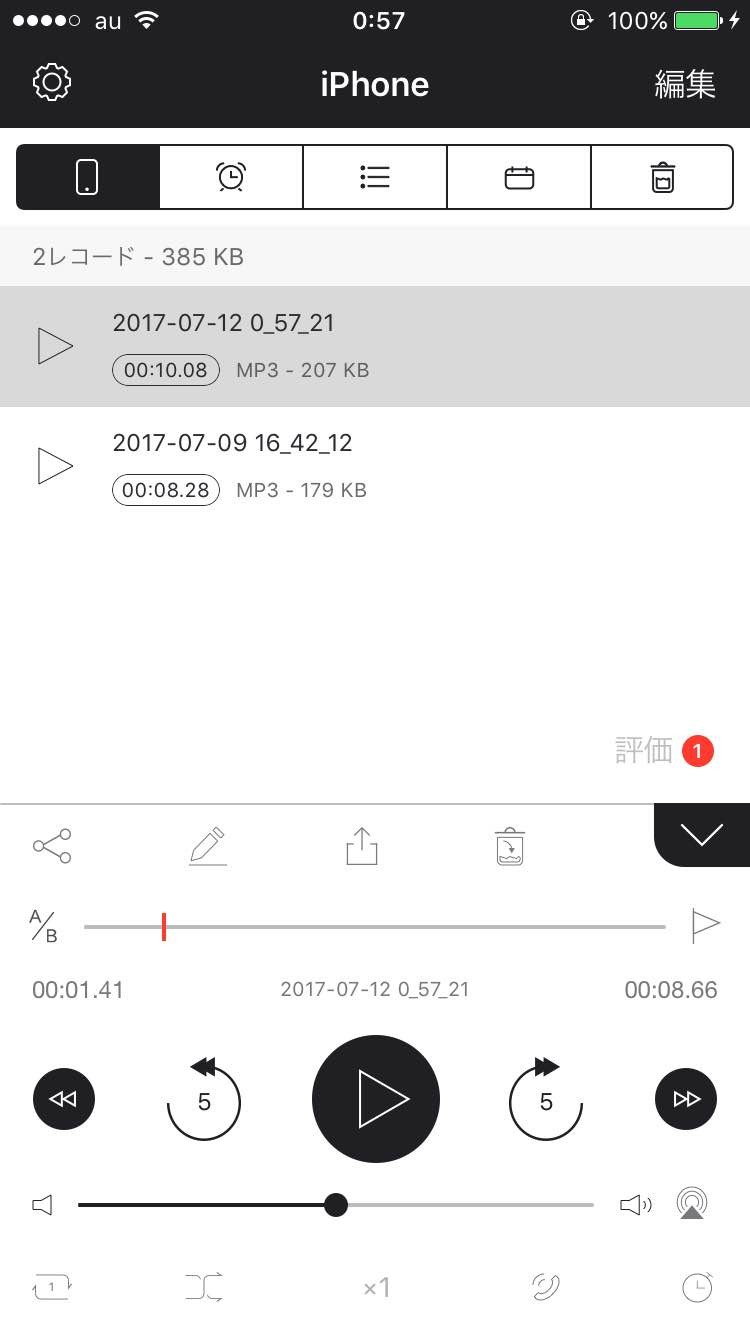Play recording 2017-07-09 16_42_12

tap(55, 466)
